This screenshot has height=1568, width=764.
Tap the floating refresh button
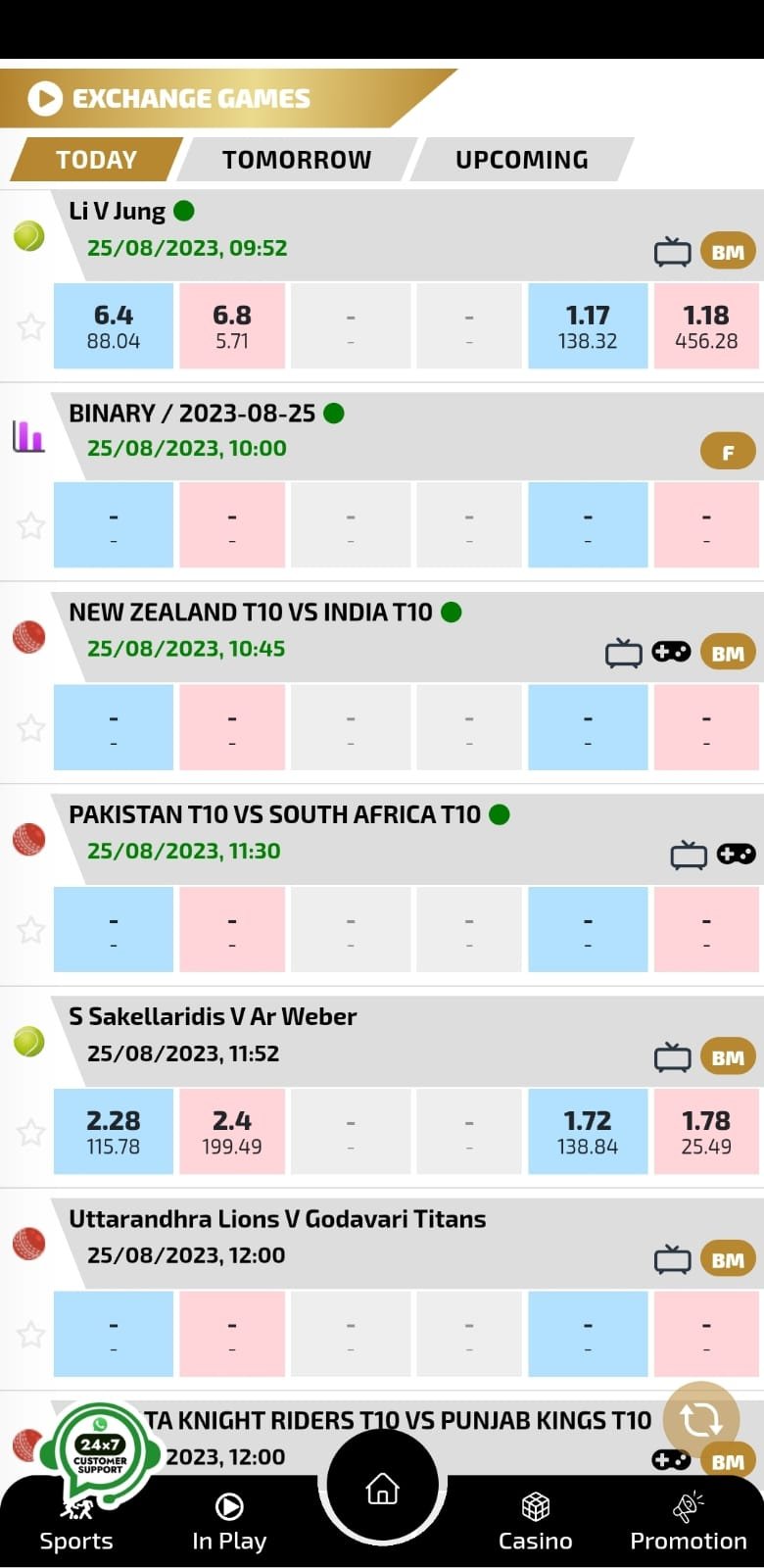(x=701, y=1418)
